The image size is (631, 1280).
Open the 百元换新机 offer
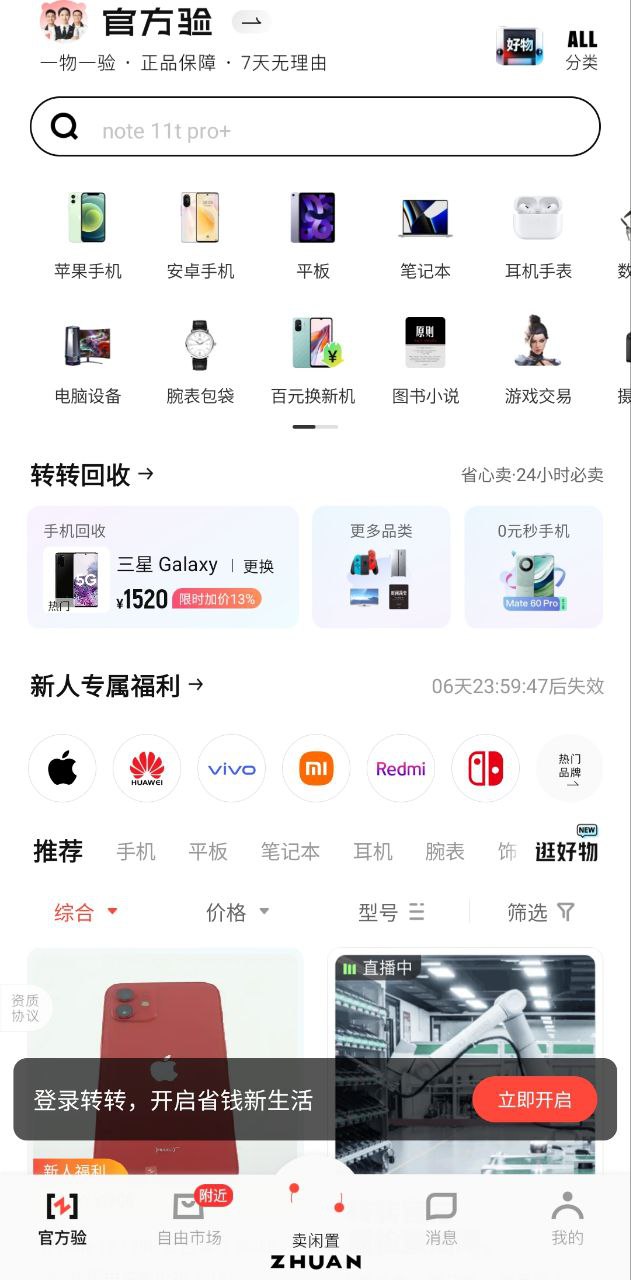pyautogui.click(x=313, y=360)
